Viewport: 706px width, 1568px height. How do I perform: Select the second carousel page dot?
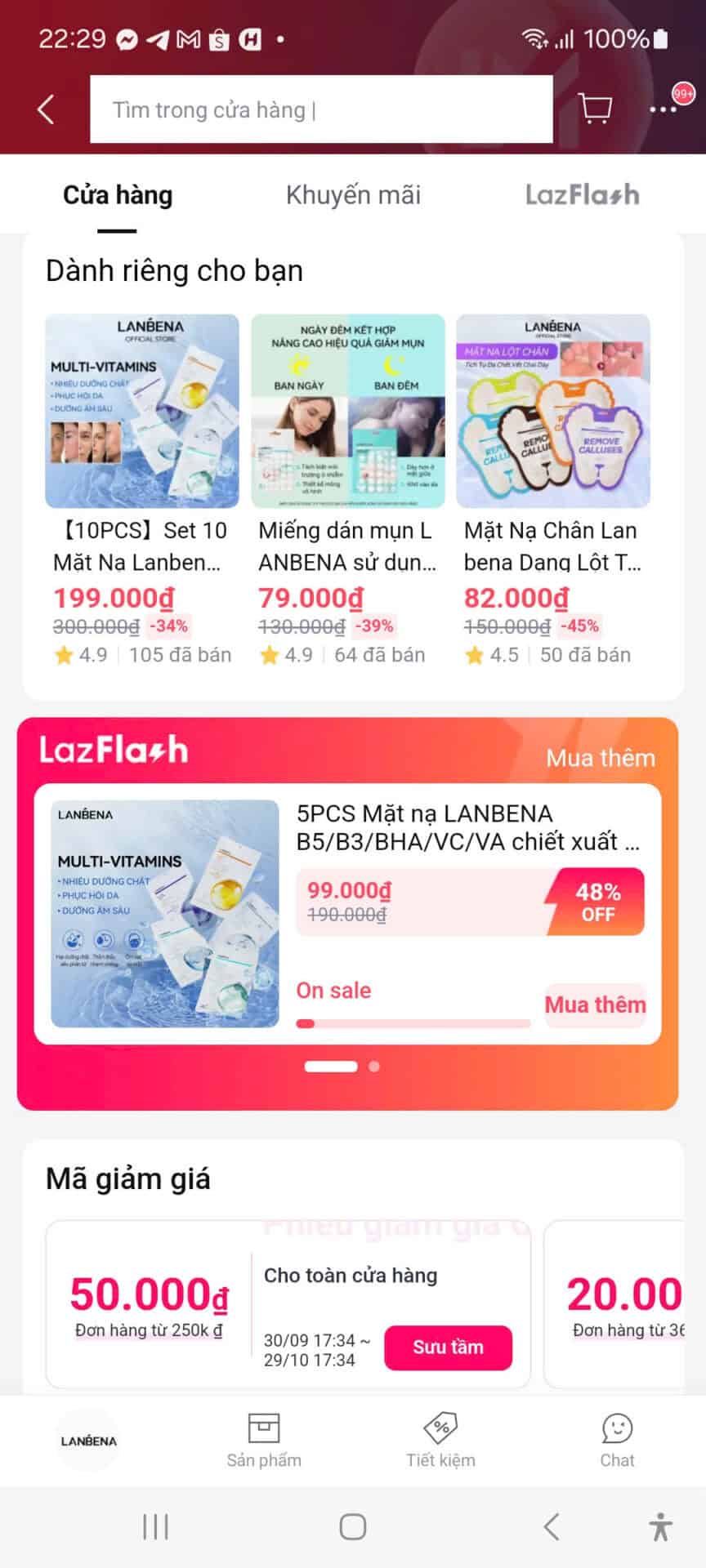click(x=373, y=1066)
